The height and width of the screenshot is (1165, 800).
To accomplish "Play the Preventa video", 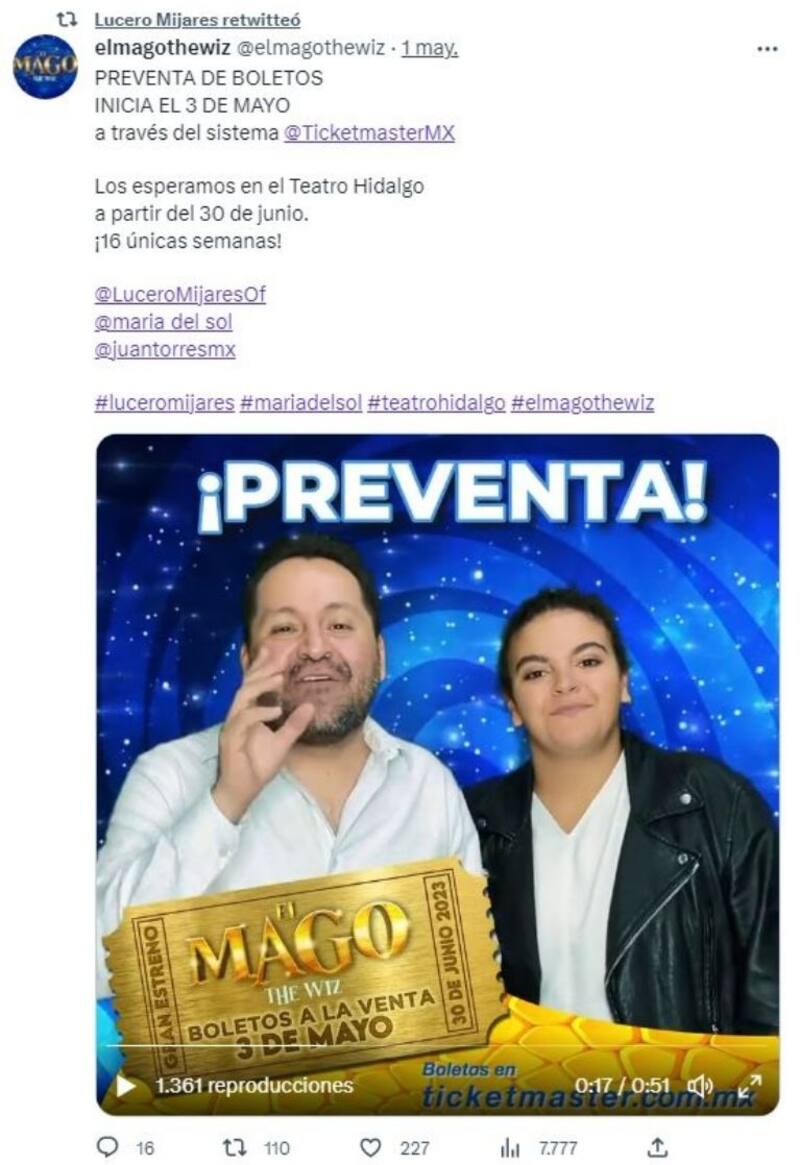I will (126, 1085).
